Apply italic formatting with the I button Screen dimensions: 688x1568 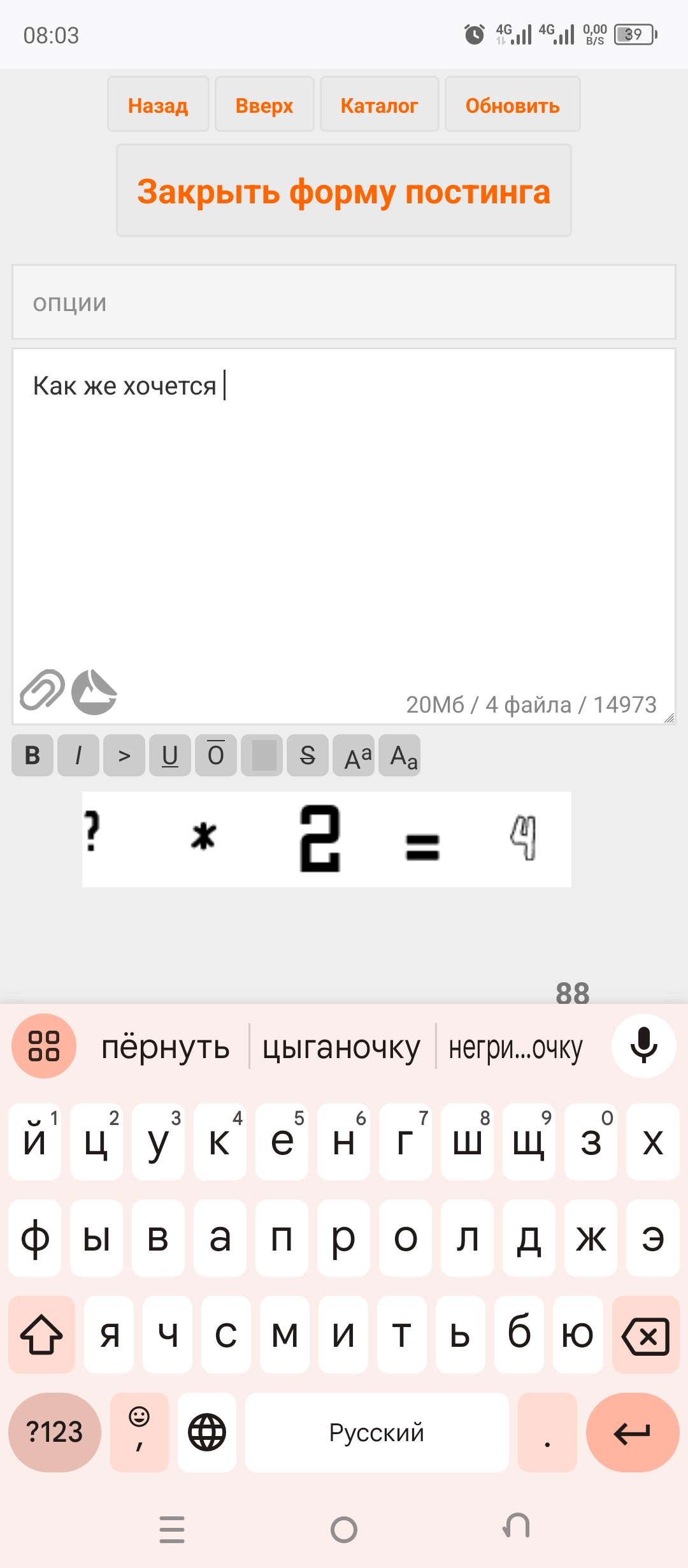(78, 755)
